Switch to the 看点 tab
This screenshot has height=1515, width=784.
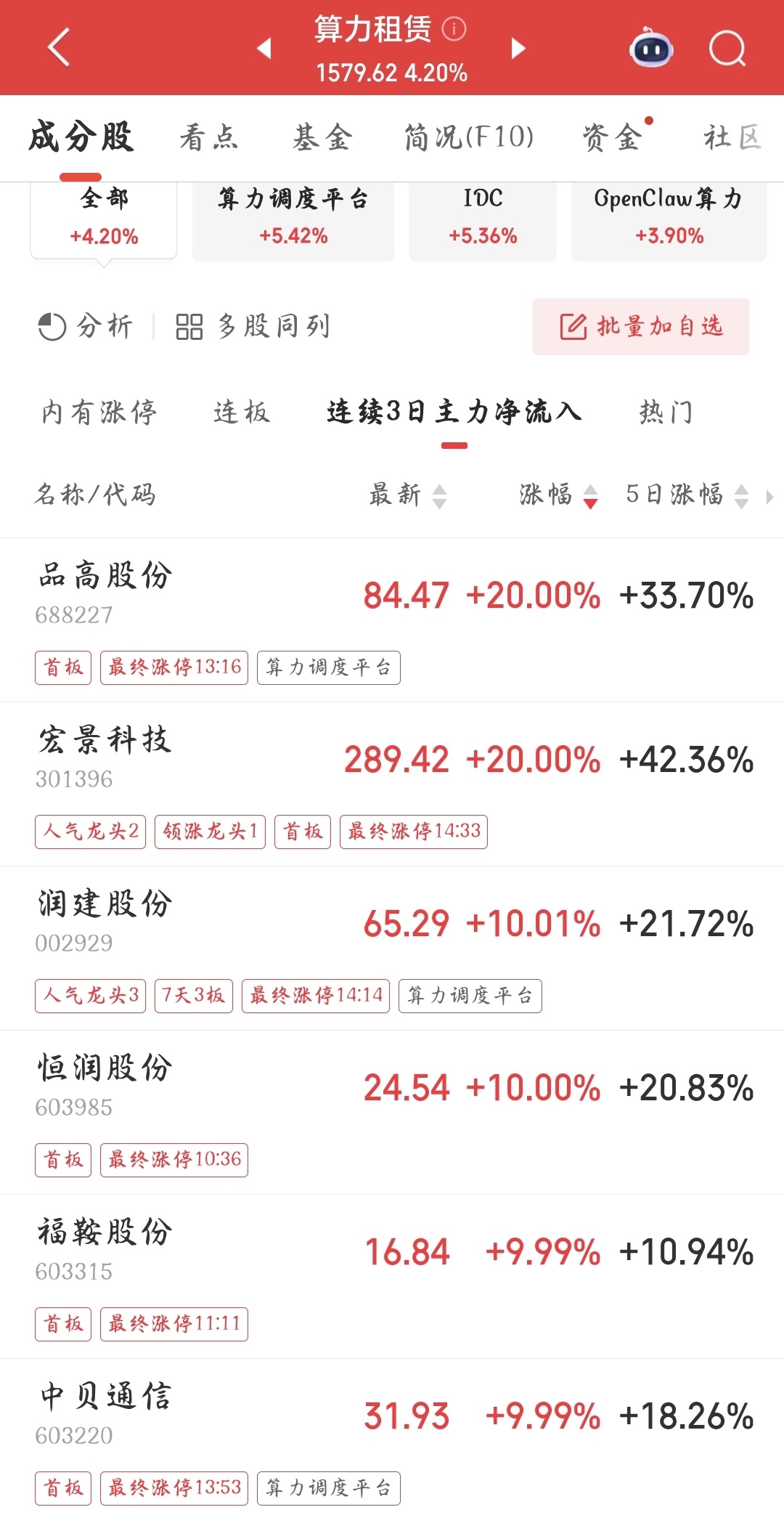[x=209, y=137]
